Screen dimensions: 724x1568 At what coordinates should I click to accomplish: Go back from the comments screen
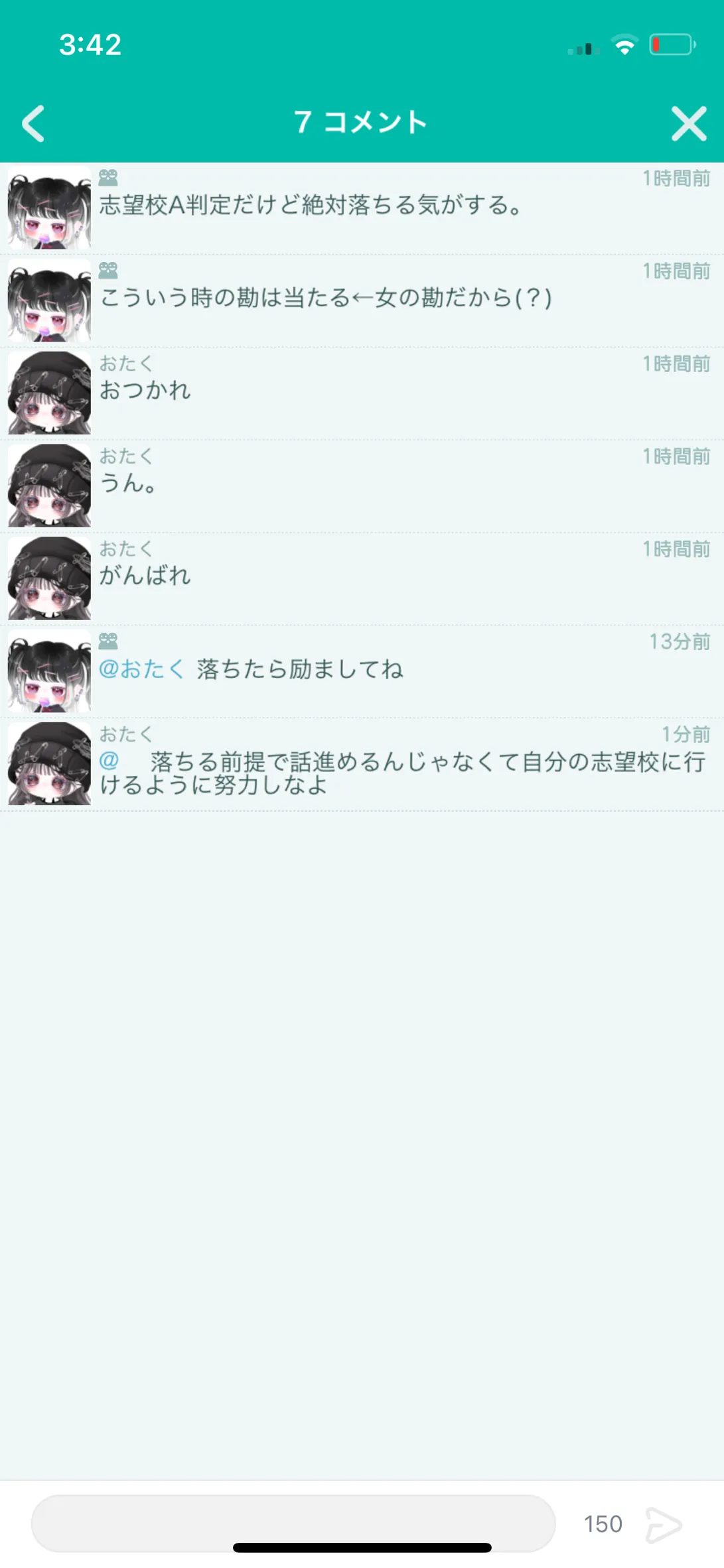coord(33,123)
